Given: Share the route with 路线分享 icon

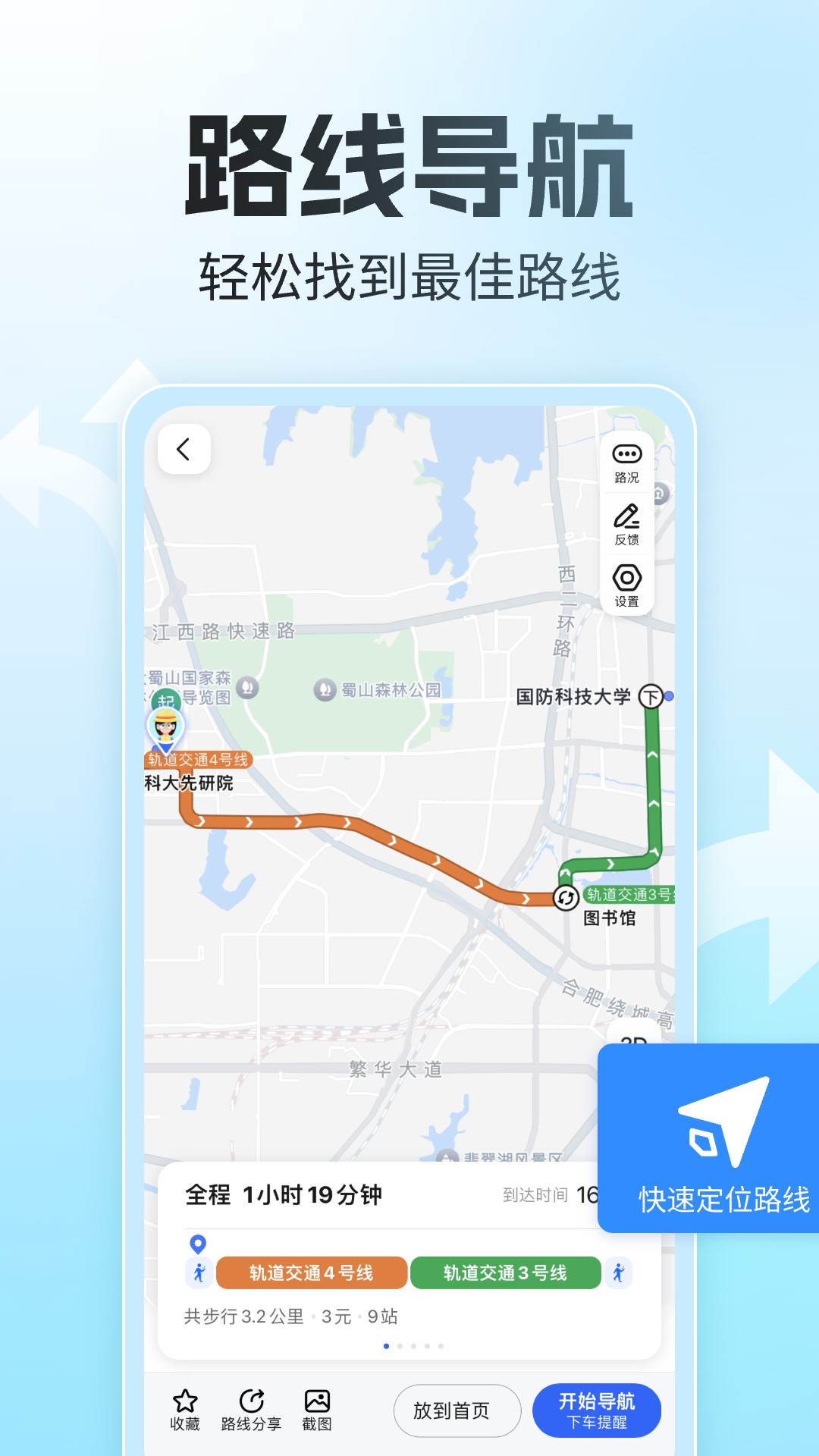Looking at the screenshot, I should point(253,1407).
